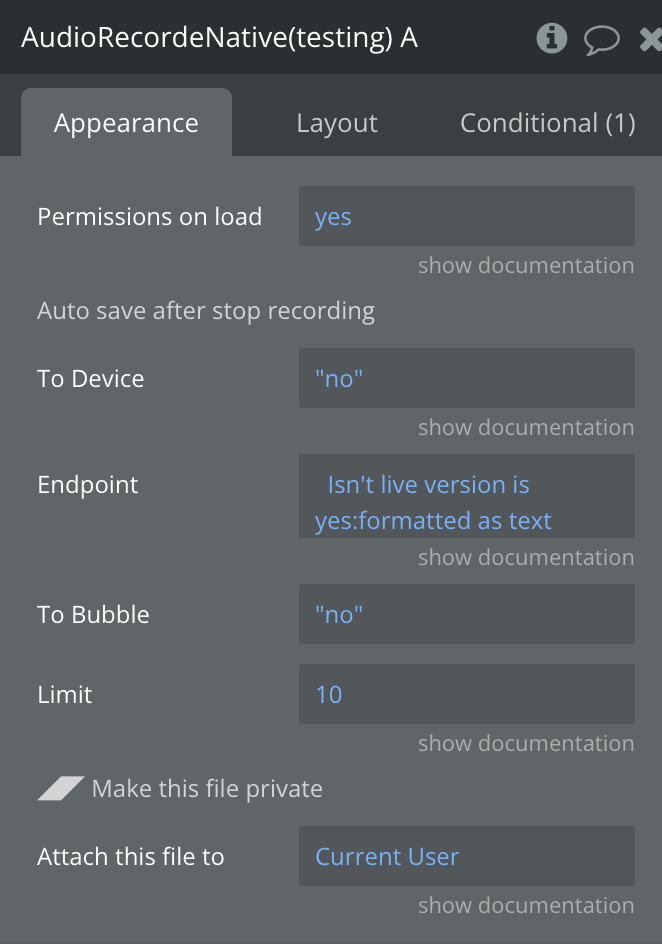Close the property editor panel

click(x=650, y=40)
